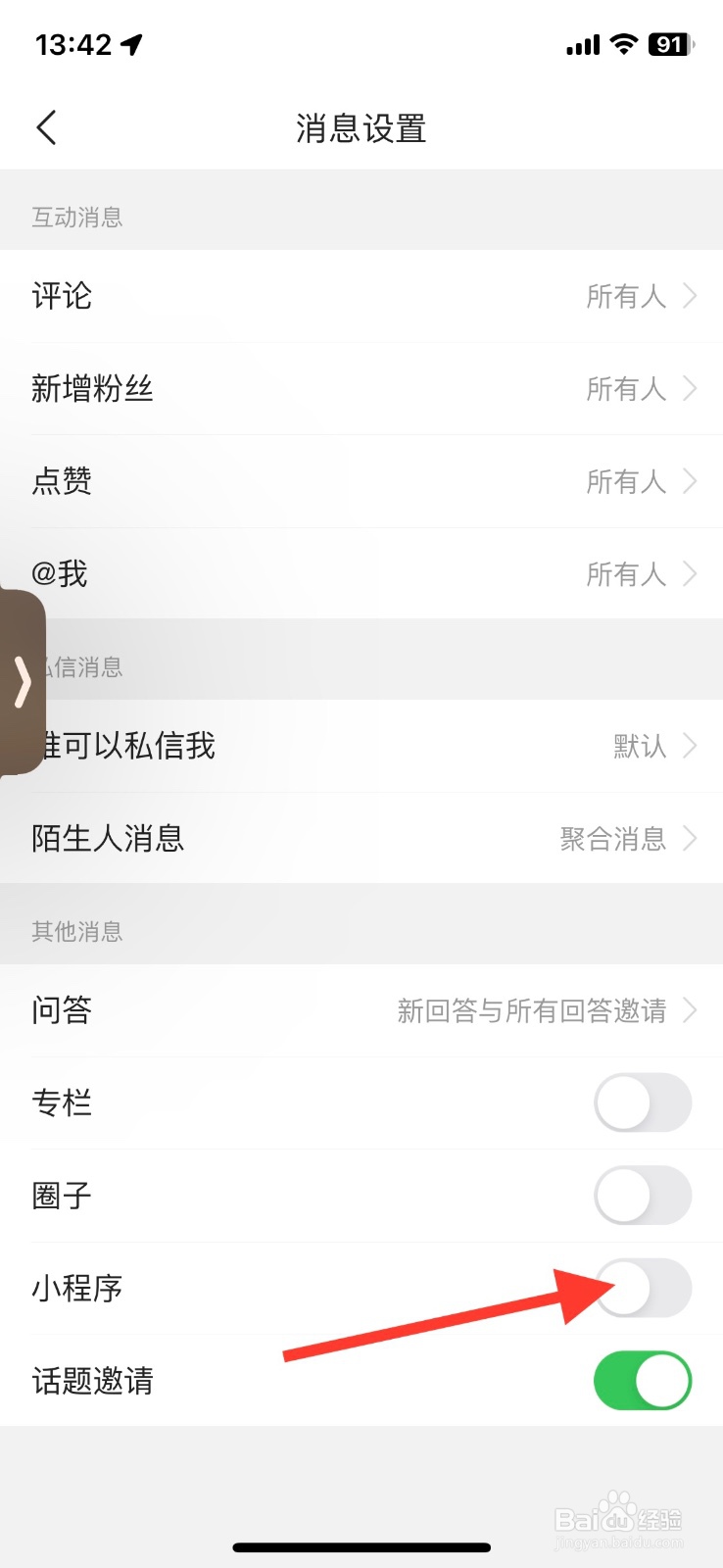
Task: Disable the 话题邀请 toggle
Action: pyautogui.click(x=643, y=1379)
